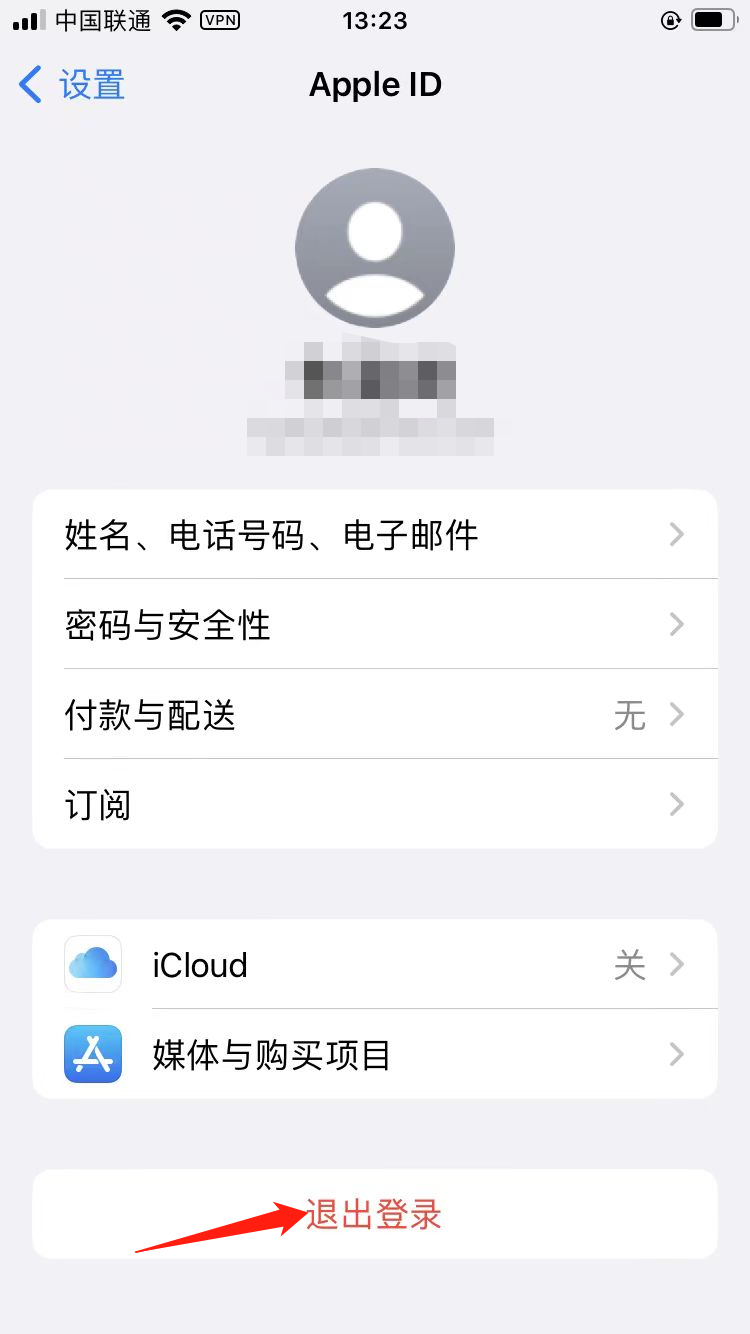This screenshot has width=750, height=1334.
Task: Open 姓名、电话号码、电子邮件 row
Action: 375,535
